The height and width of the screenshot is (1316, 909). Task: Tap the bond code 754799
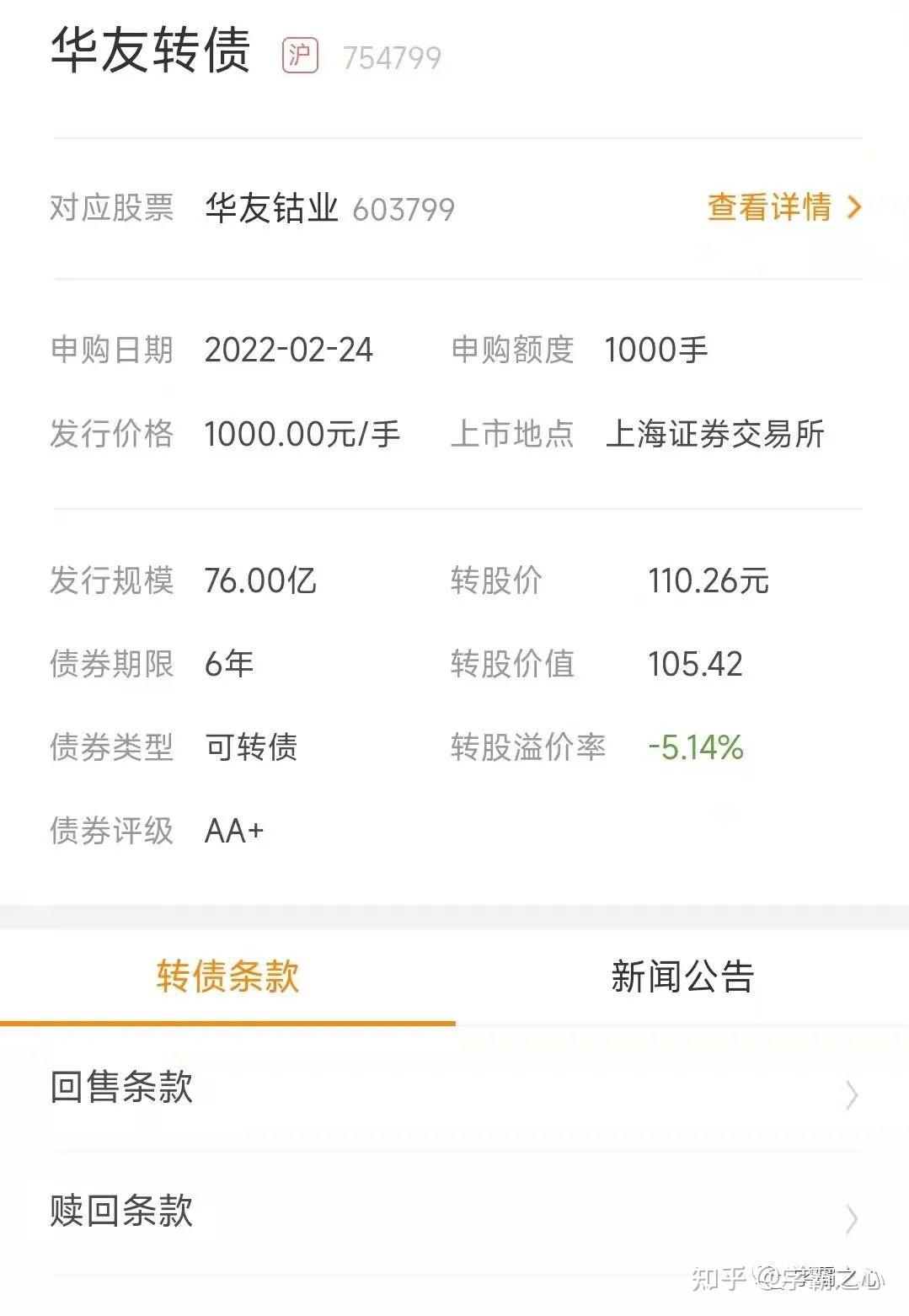click(x=390, y=56)
